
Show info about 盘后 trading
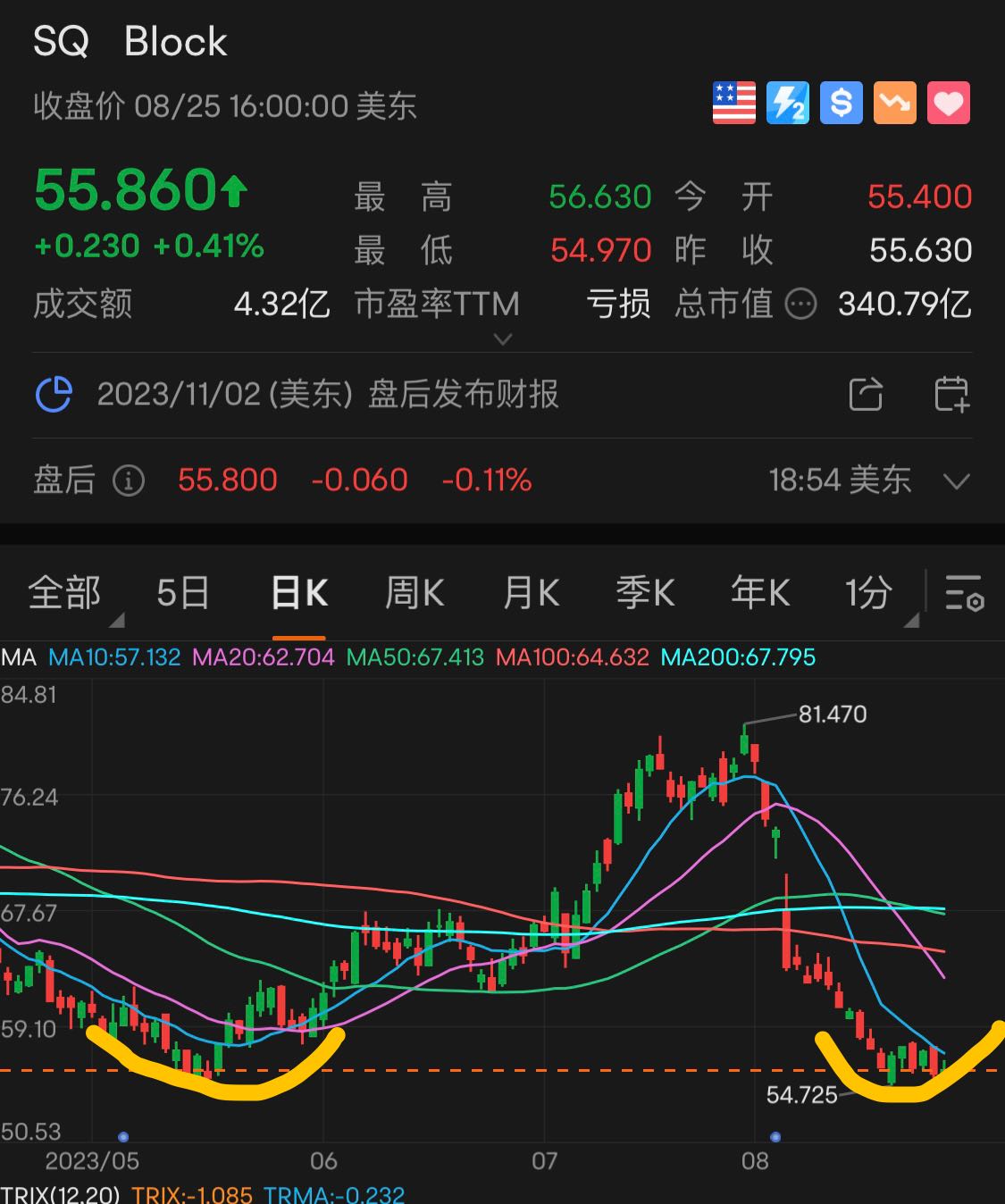[129, 481]
